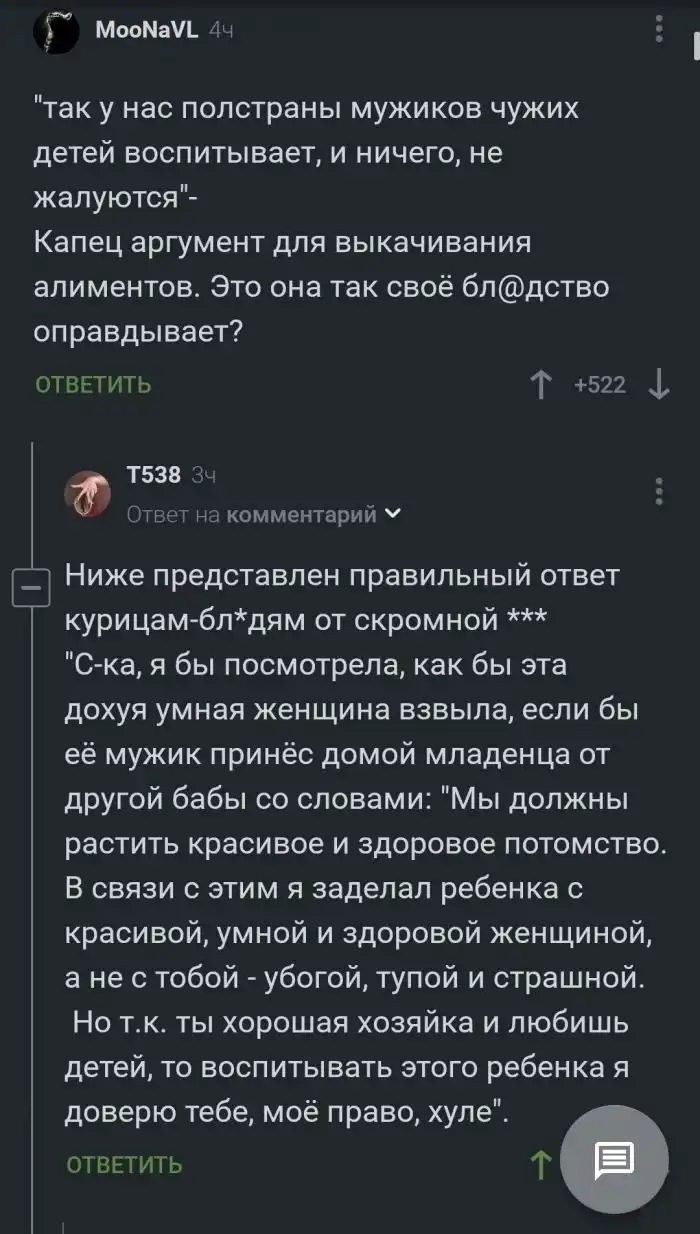Expand the 'Ответ на комментарий' dropdown
The image size is (700, 1234).
point(392,514)
